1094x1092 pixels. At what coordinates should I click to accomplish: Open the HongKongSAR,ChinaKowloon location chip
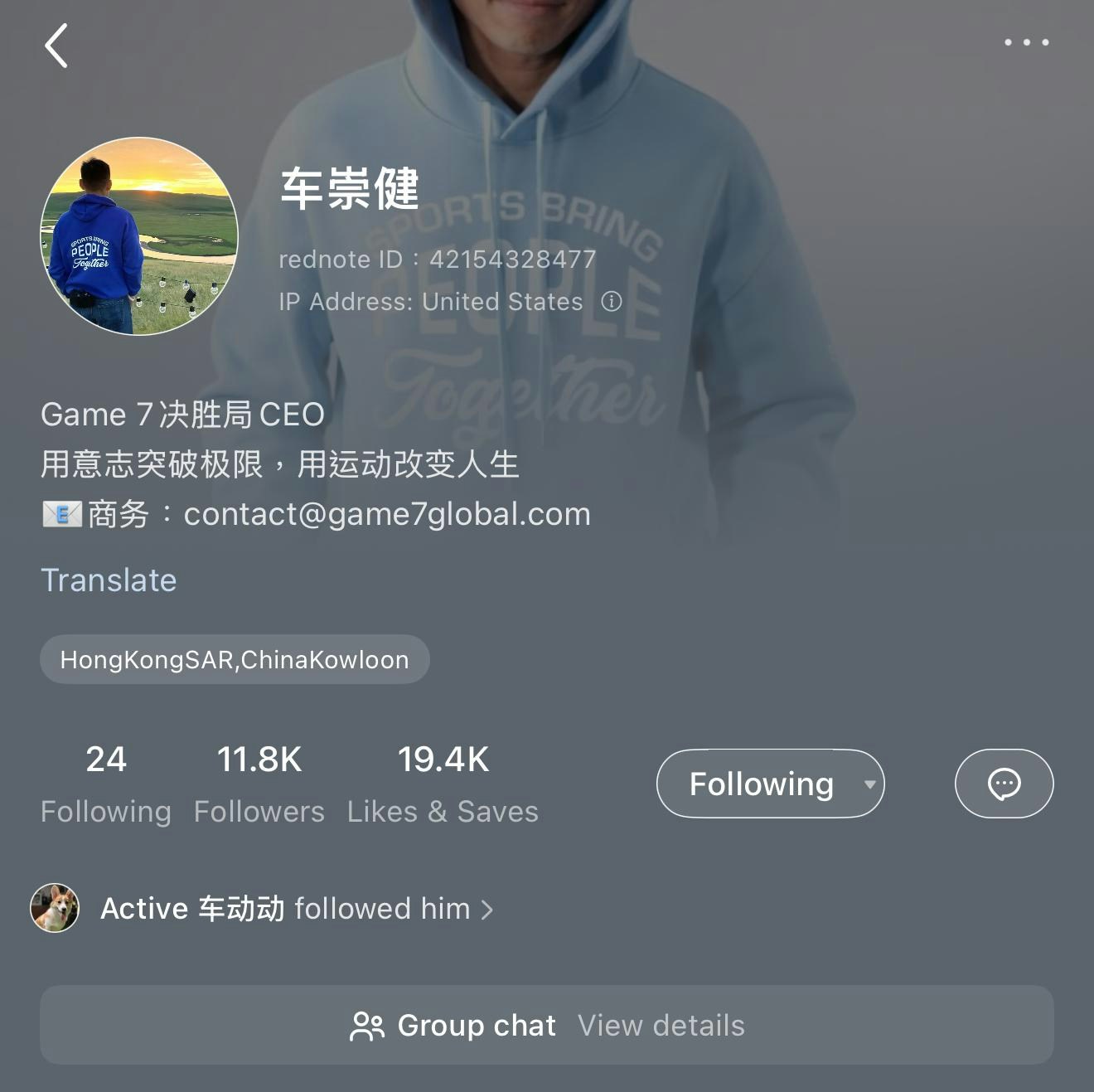(x=235, y=660)
